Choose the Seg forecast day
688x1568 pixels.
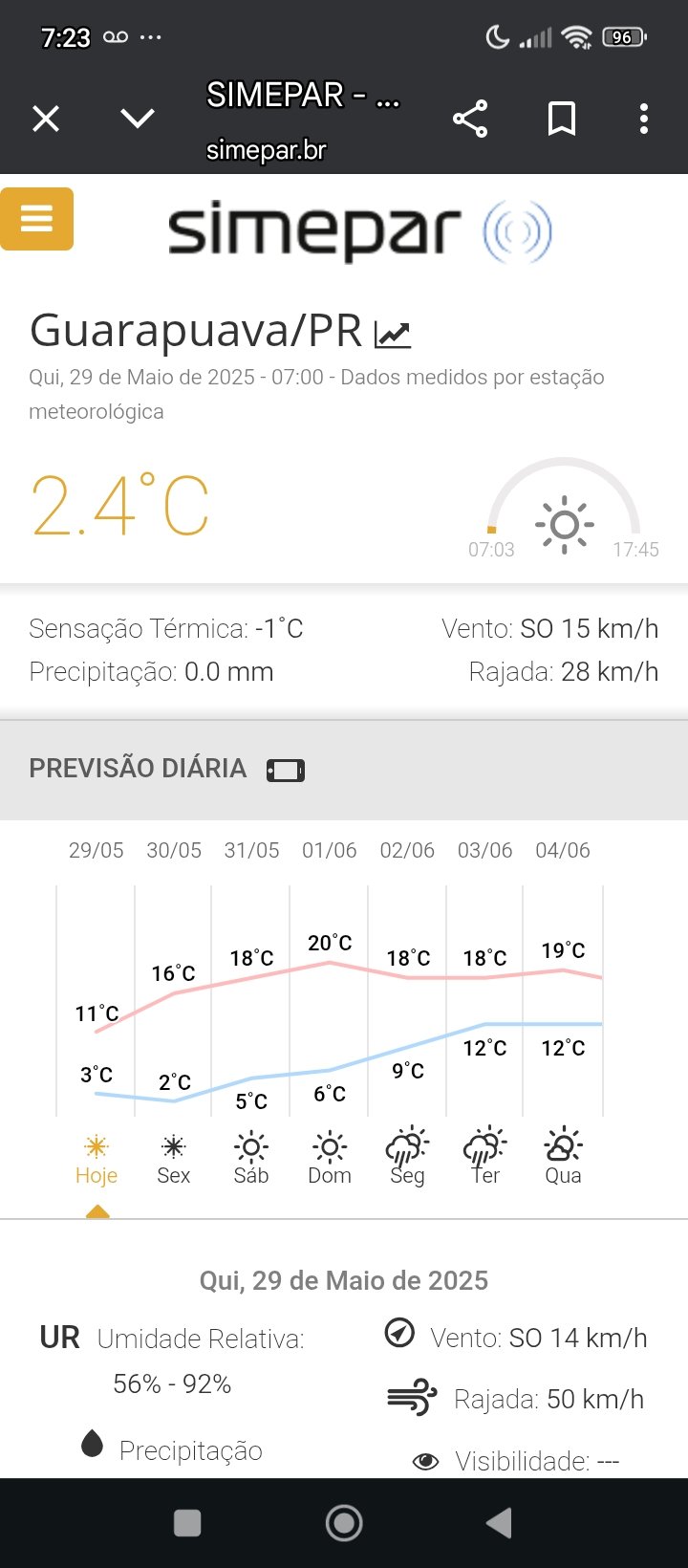tap(407, 1160)
